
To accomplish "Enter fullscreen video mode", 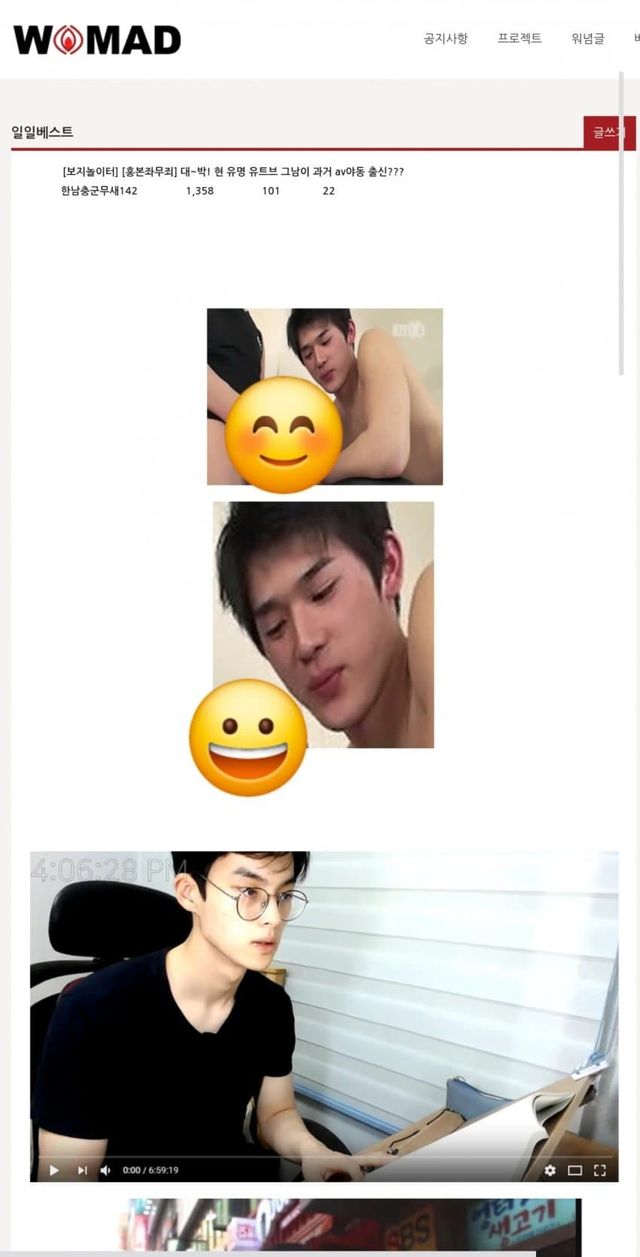I will [600, 1170].
